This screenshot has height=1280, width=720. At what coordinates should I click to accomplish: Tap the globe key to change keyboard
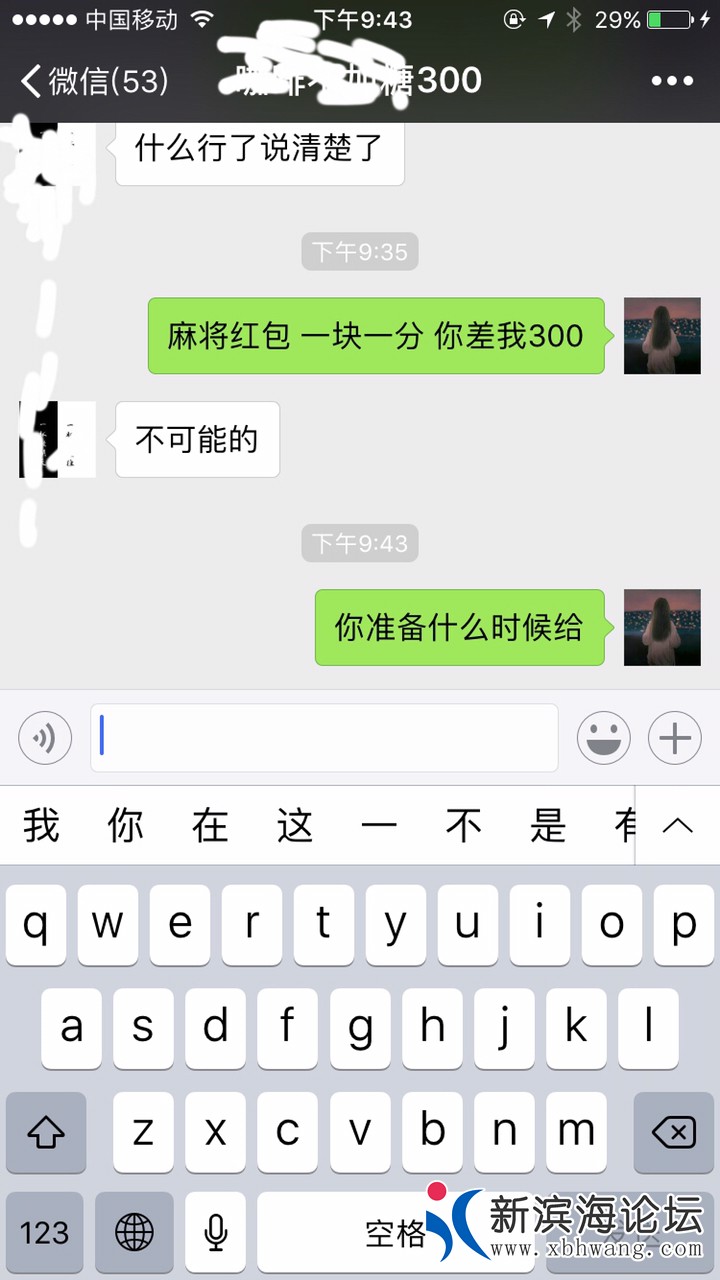click(135, 1232)
